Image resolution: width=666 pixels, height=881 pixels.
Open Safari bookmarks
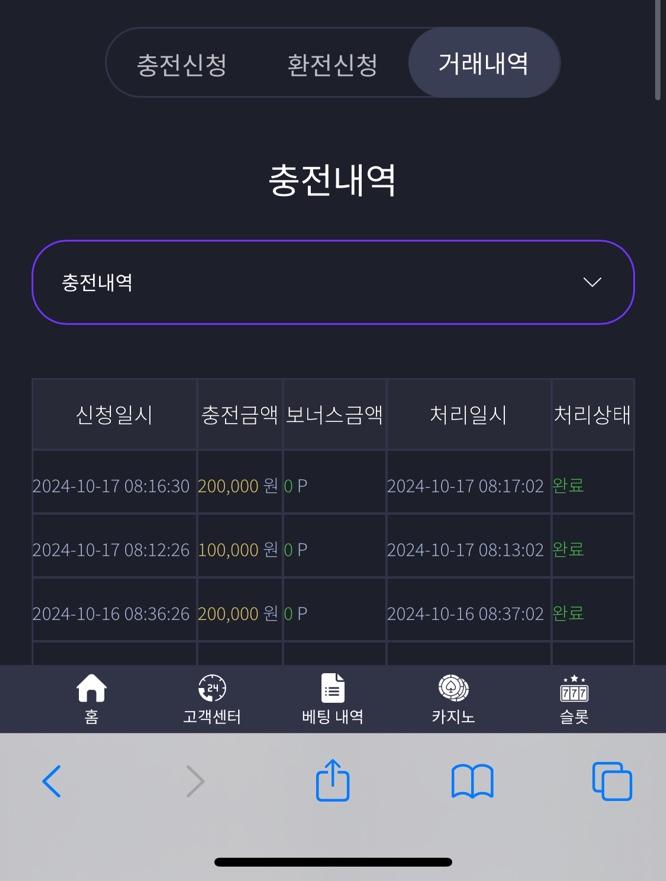coord(472,781)
